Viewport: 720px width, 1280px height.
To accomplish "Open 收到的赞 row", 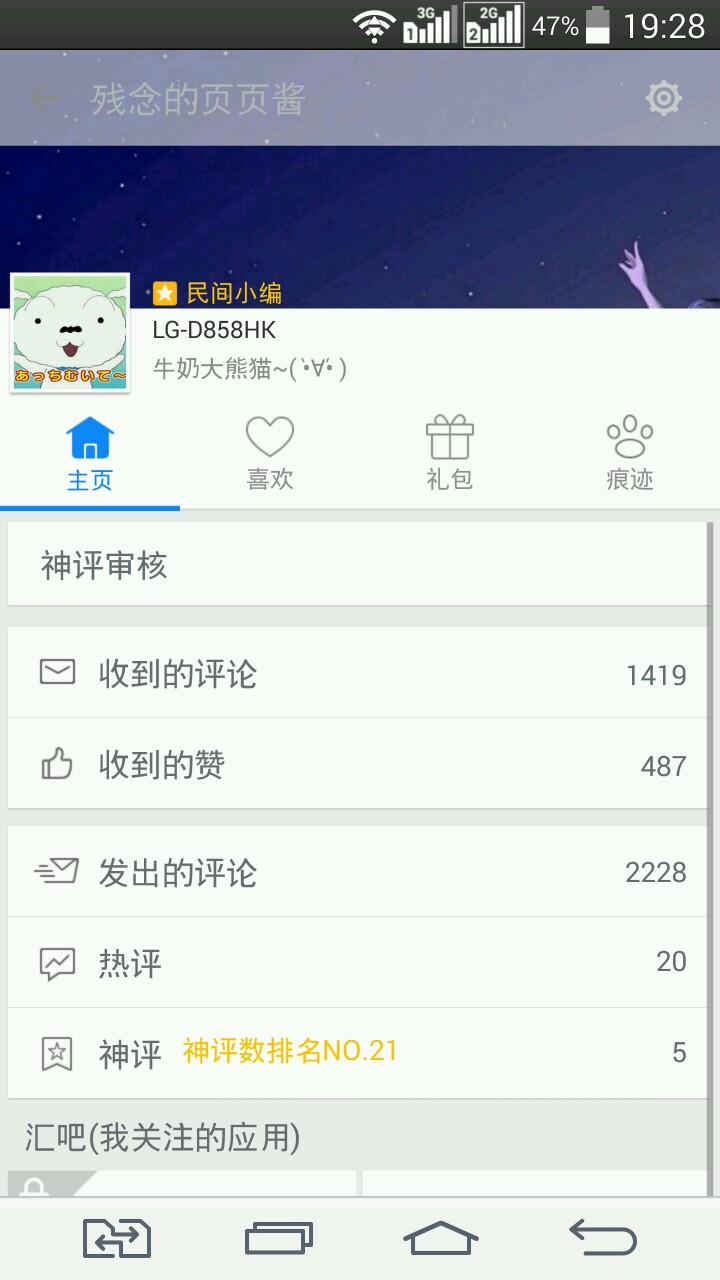I will pyautogui.click(x=358, y=765).
